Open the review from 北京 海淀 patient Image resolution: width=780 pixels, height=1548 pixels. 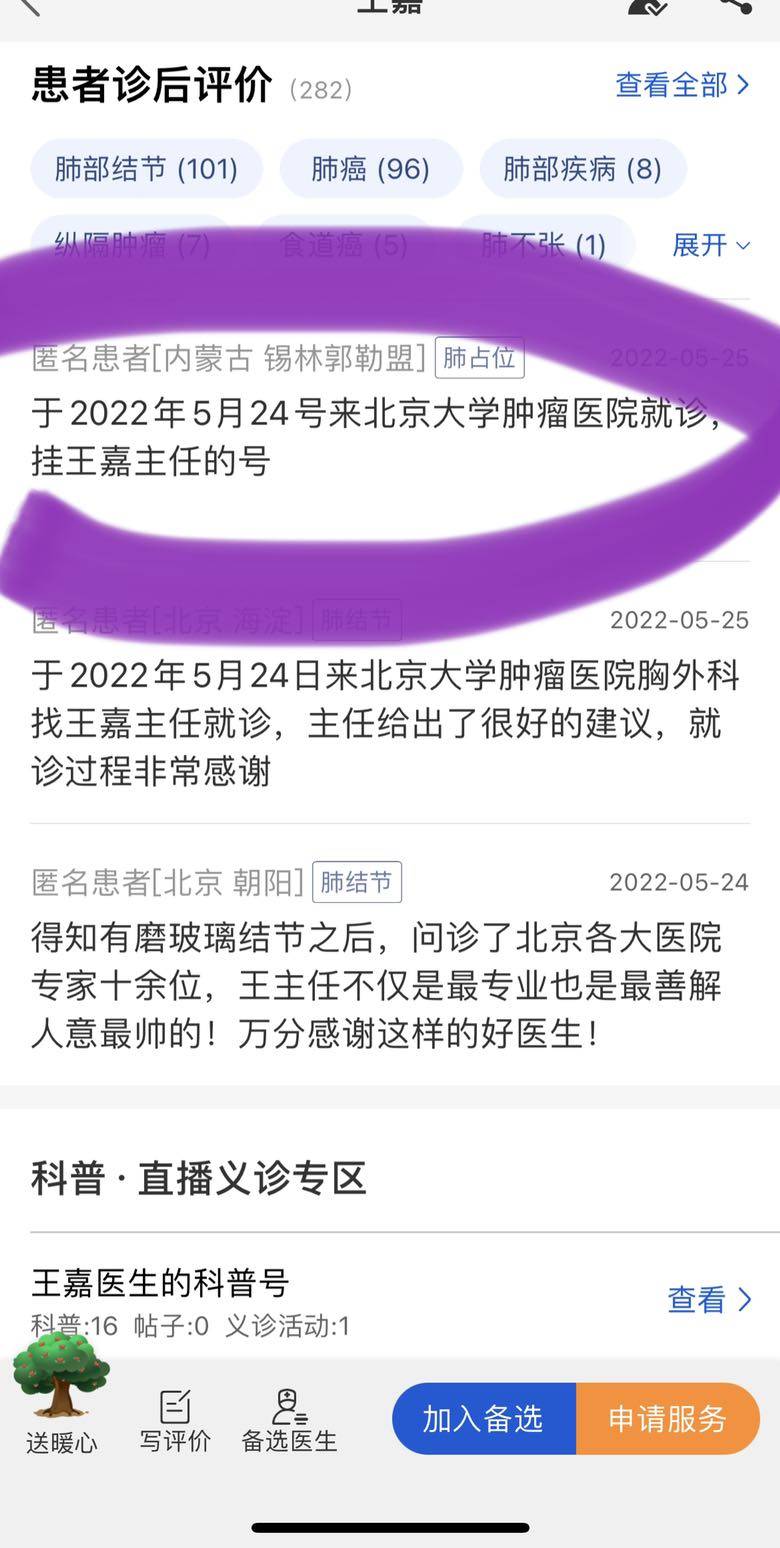[x=385, y=723]
